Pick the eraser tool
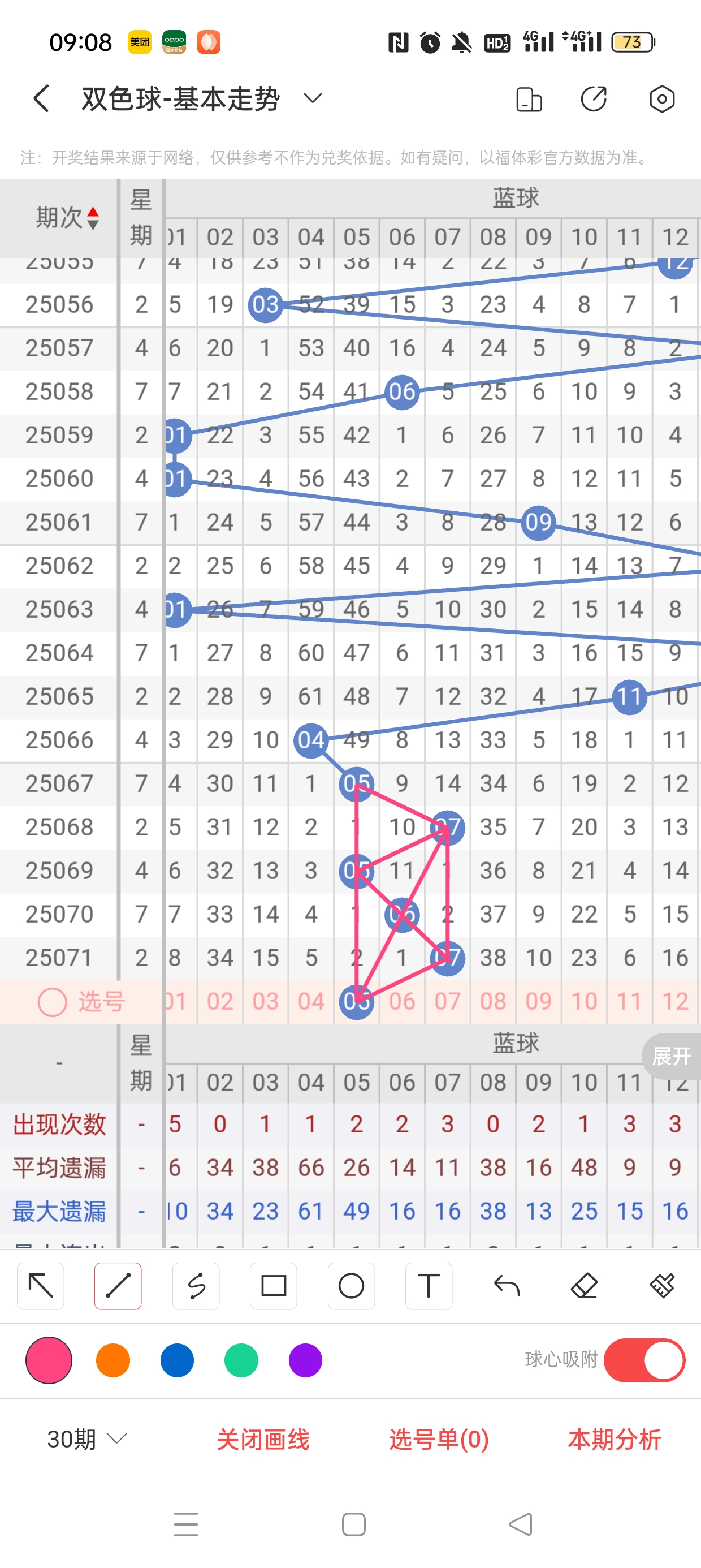The height and width of the screenshot is (1568, 701). 584,1286
